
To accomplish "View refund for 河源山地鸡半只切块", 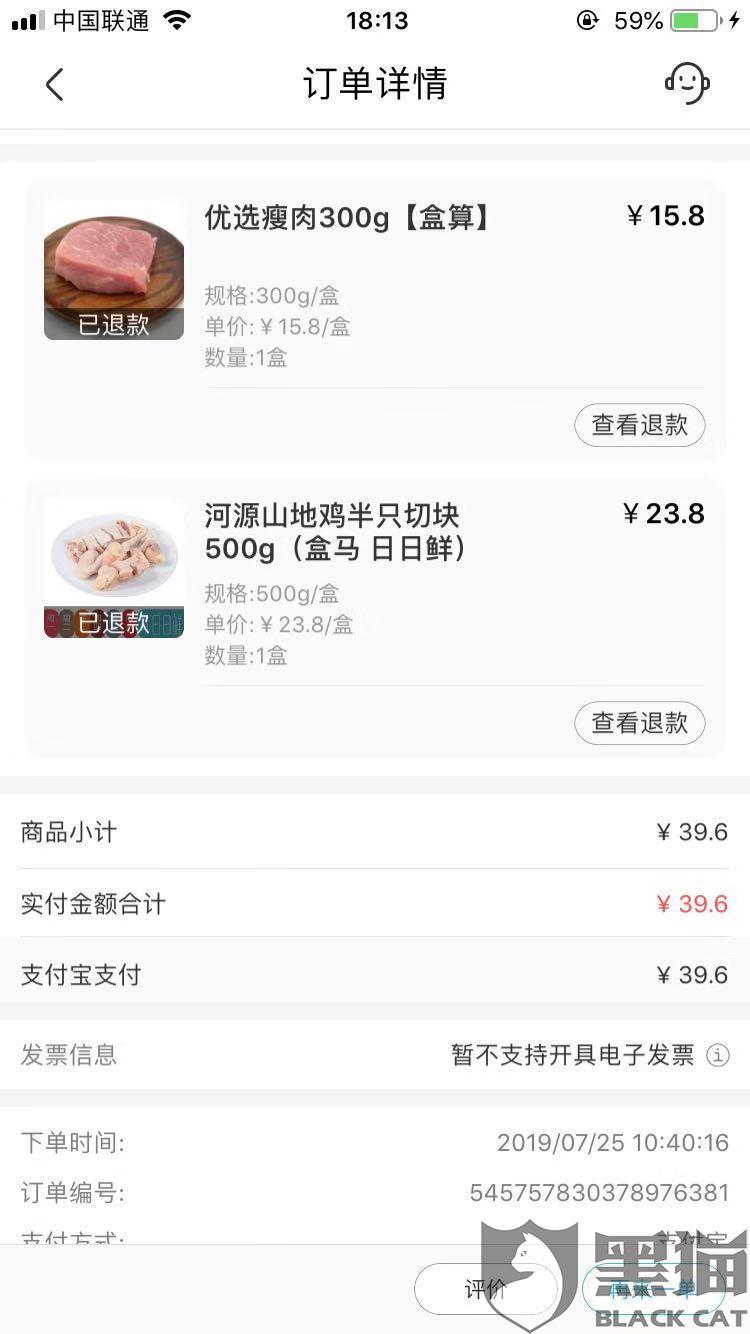I will (x=639, y=723).
